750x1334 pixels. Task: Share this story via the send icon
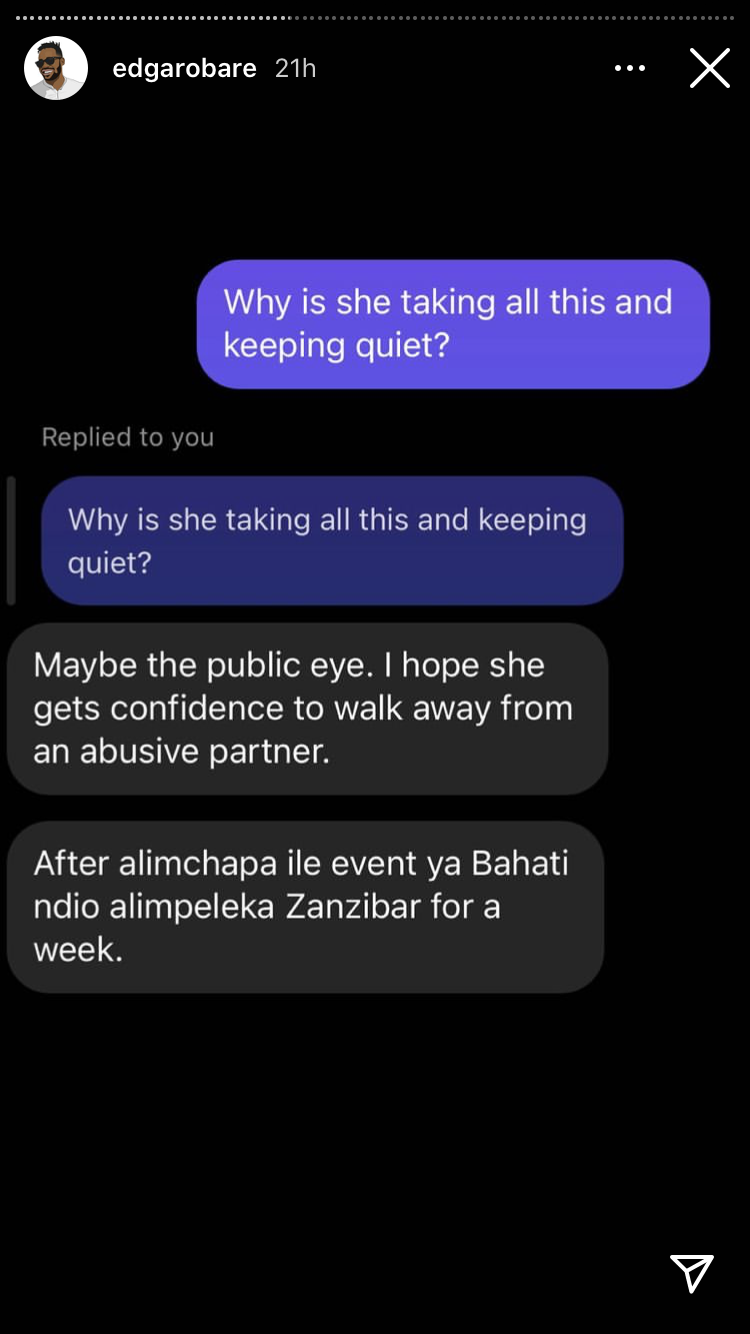[x=692, y=1273]
